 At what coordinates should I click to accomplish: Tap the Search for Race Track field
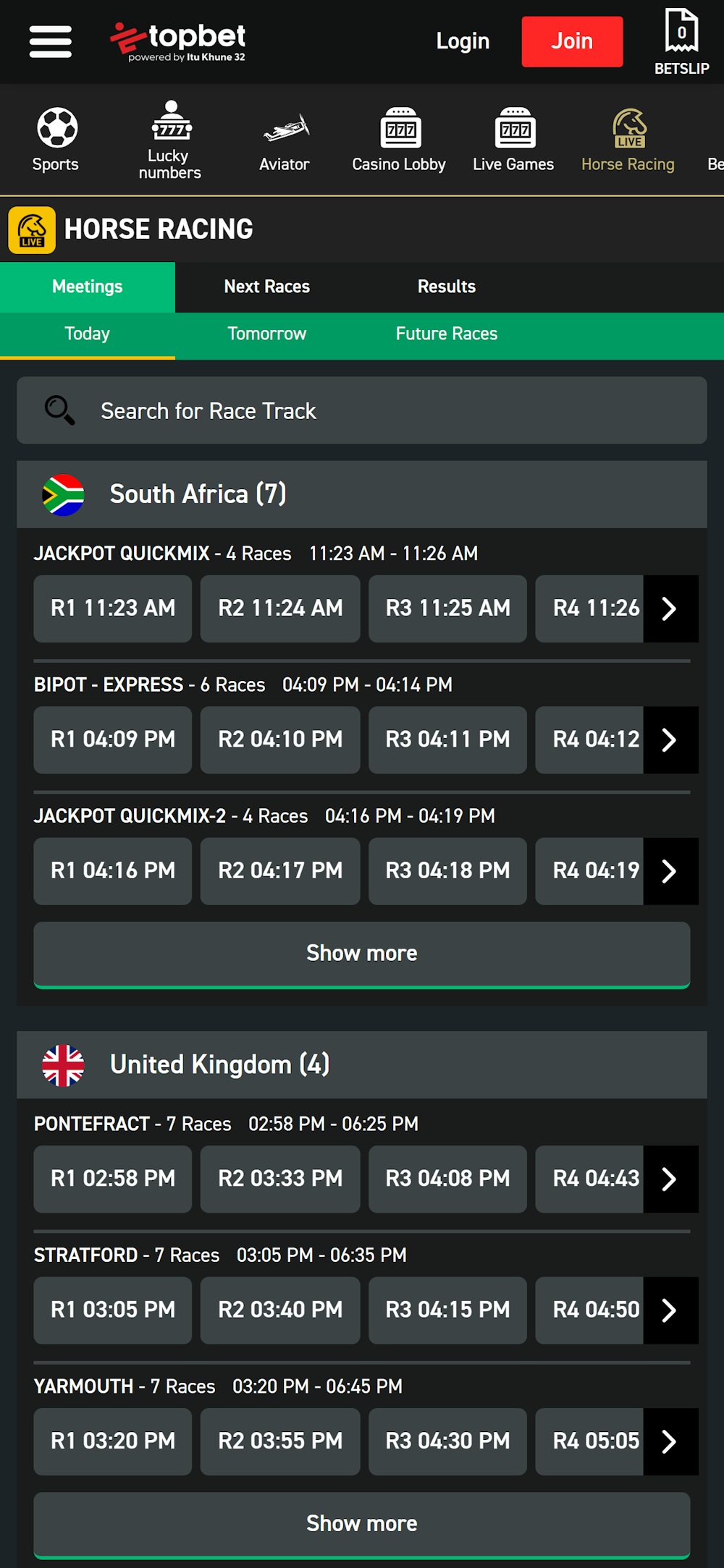pyautogui.click(x=362, y=410)
